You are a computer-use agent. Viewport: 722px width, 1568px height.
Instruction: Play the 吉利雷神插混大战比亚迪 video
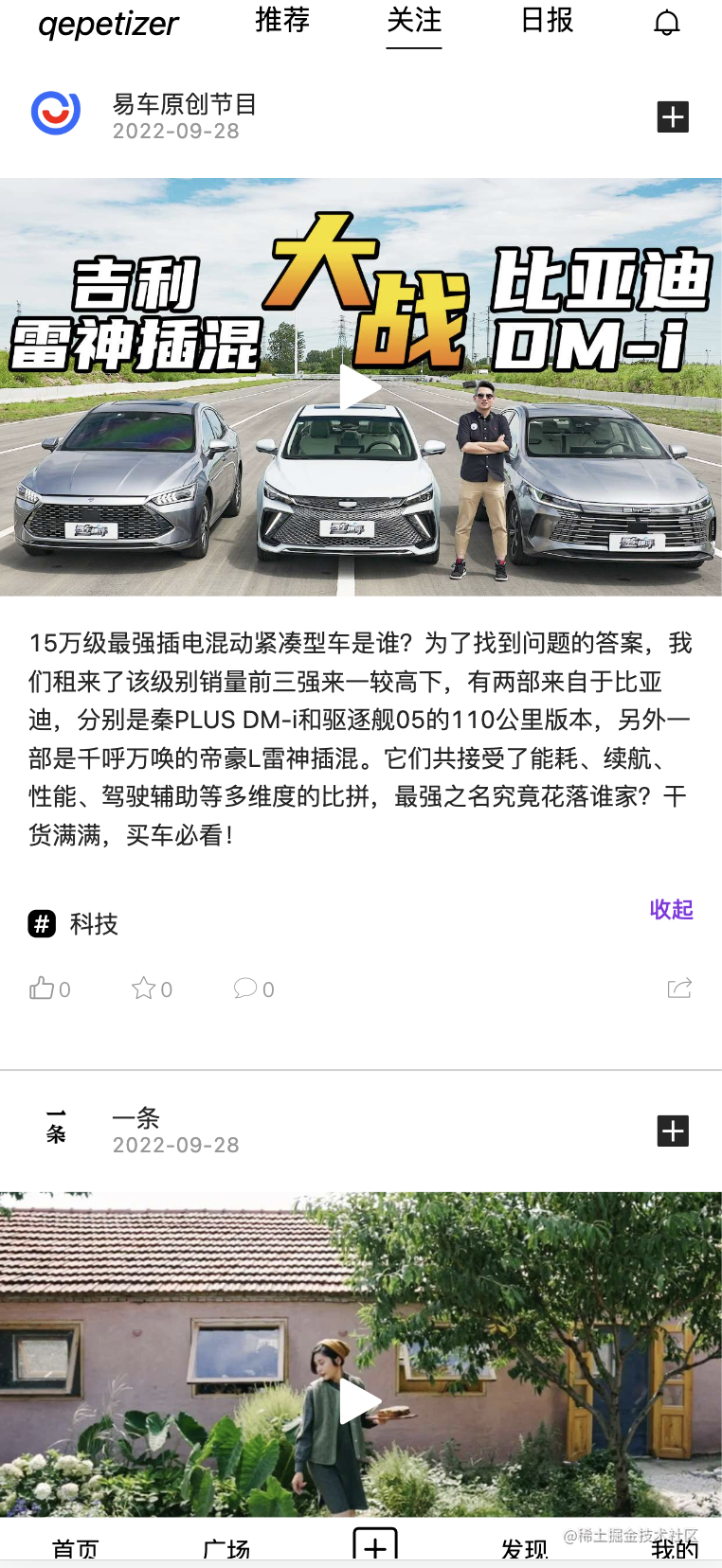coord(359,387)
